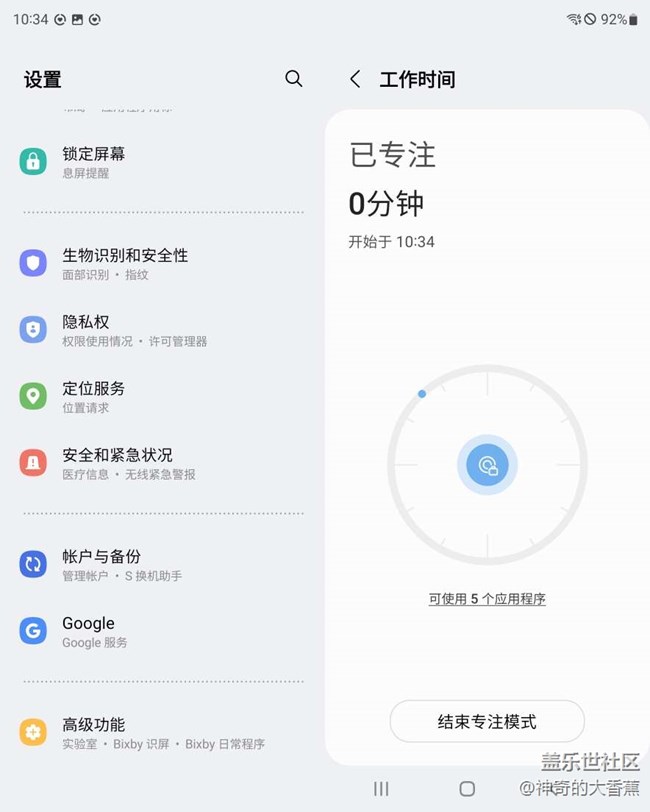The height and width of the screenshot is (812, 650).
Task: Open Google 服务 settings
Action: click(x=162, y=632)
